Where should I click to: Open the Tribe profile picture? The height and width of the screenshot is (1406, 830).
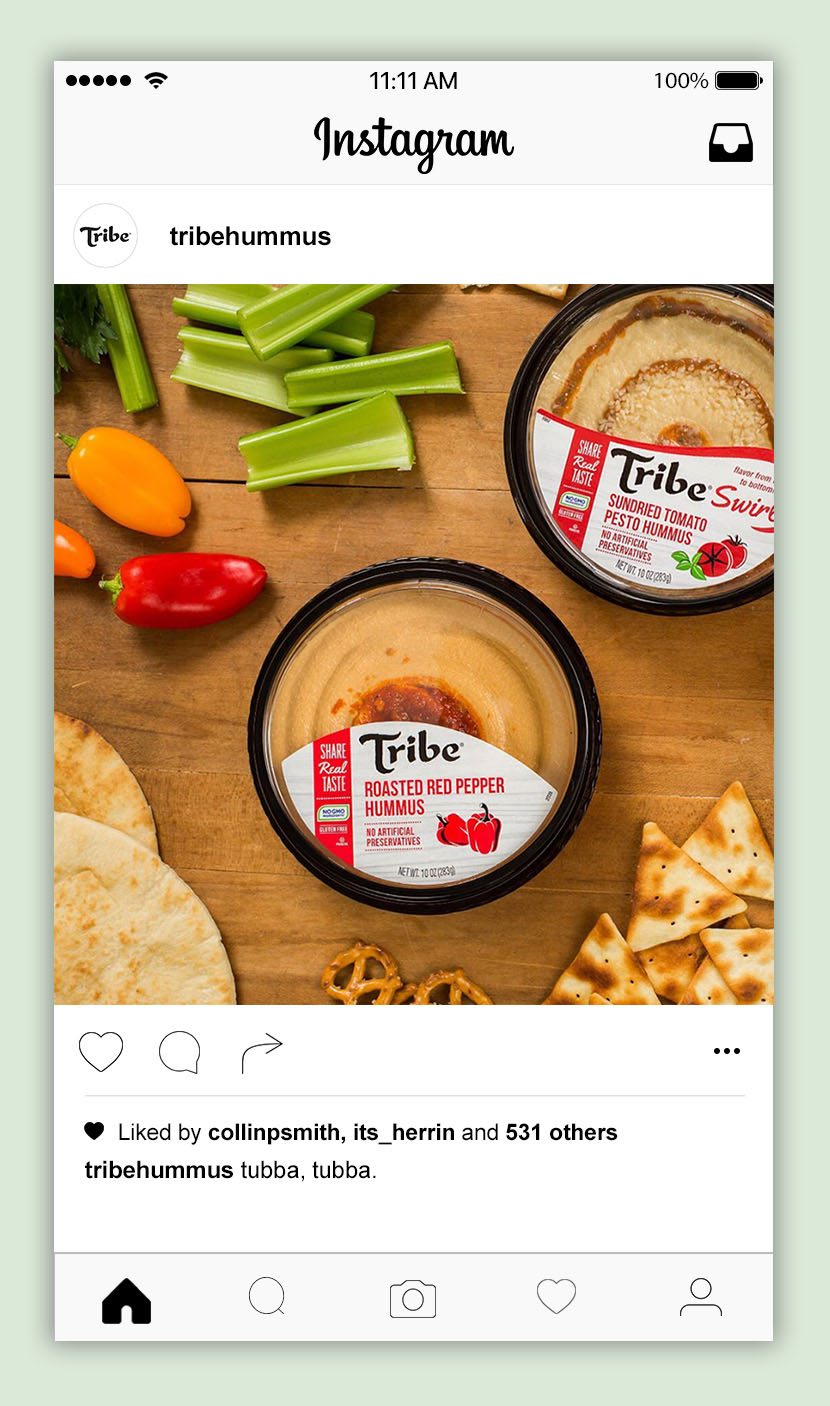coord(105,236)
